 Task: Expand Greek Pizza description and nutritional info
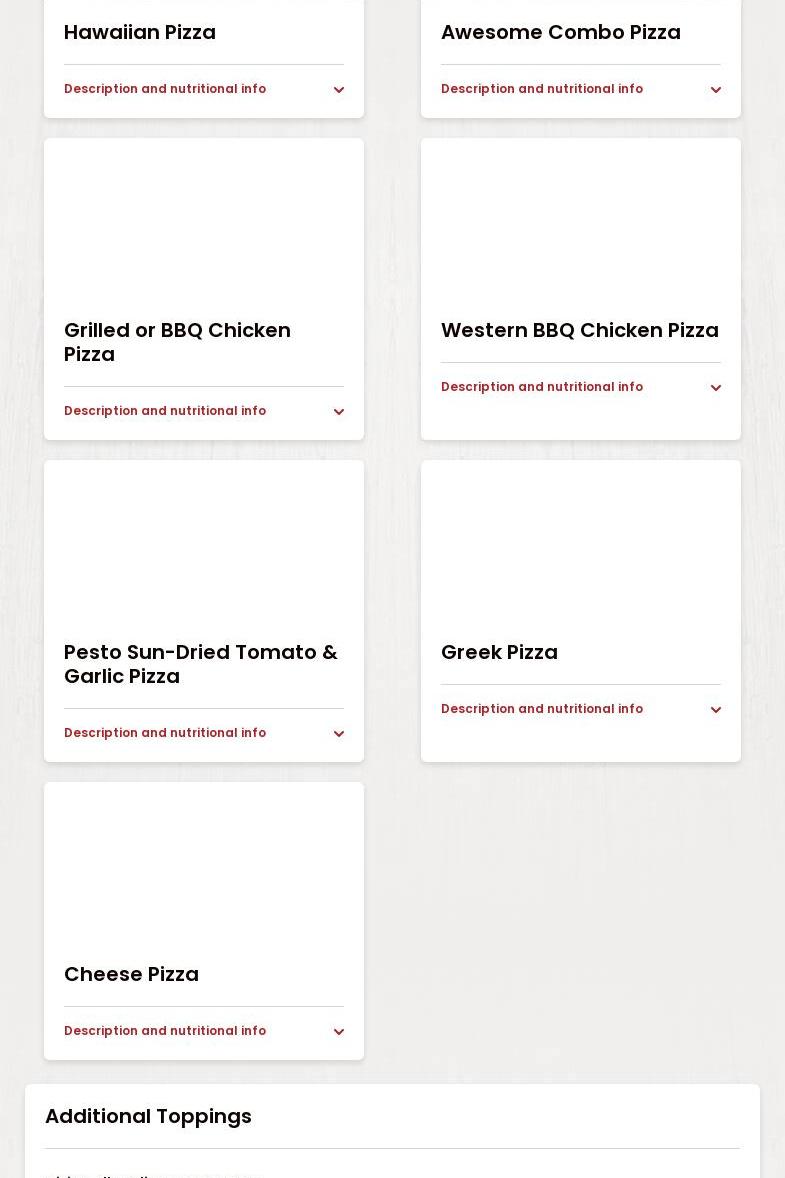[x=580, y=709]
